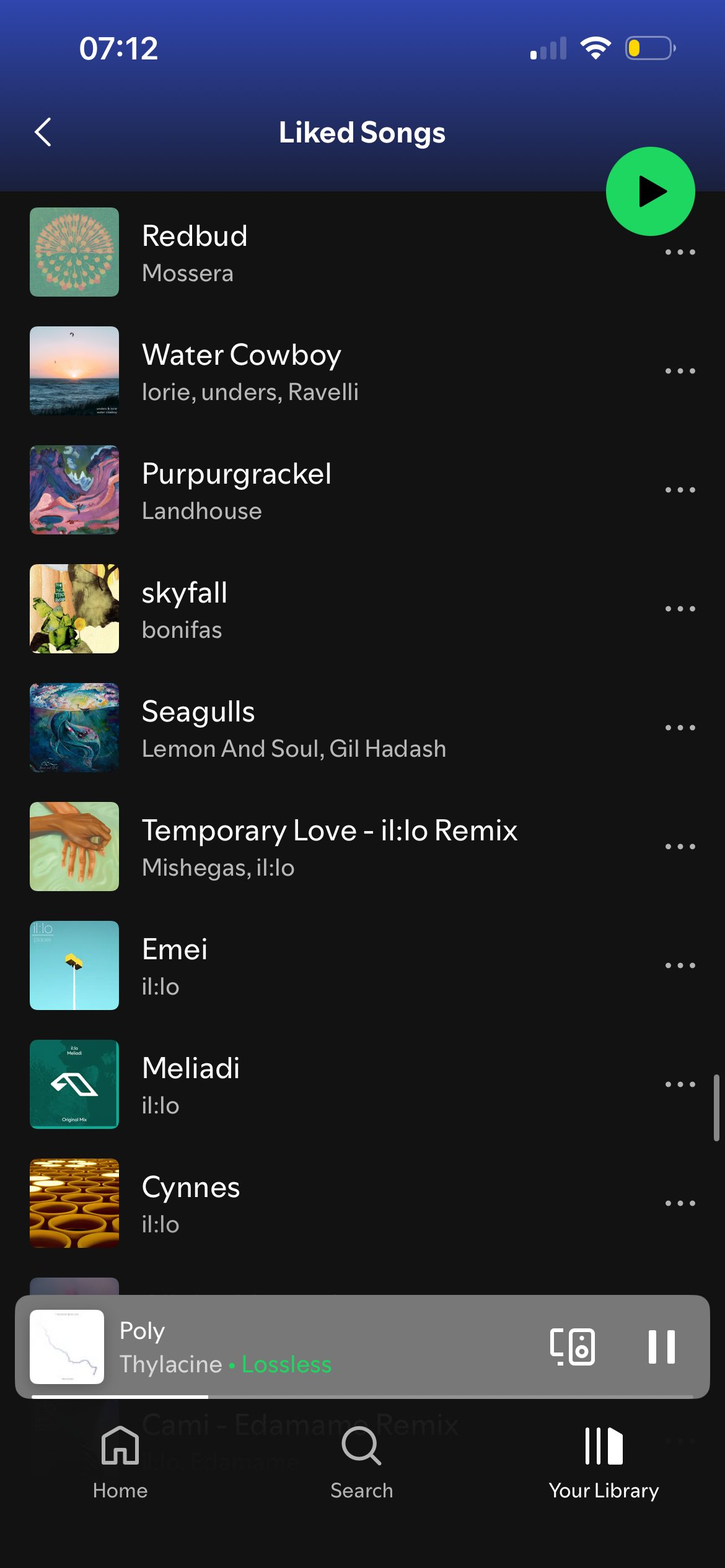
Task: Play Meliadi by il:lo
Action: pos(310,1085)
